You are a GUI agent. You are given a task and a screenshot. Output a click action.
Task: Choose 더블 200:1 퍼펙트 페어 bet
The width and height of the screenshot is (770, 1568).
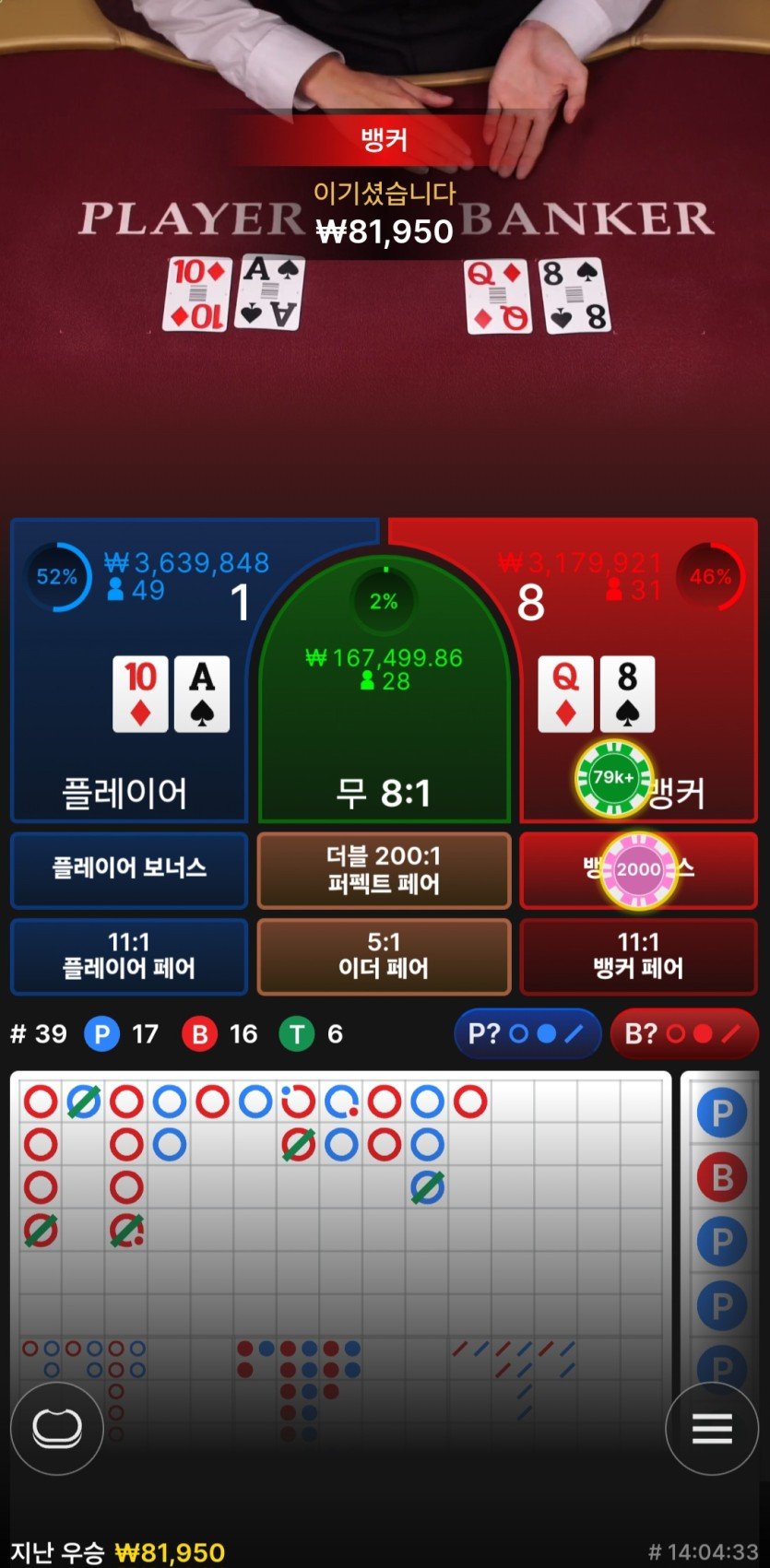(x=384, y=869)
